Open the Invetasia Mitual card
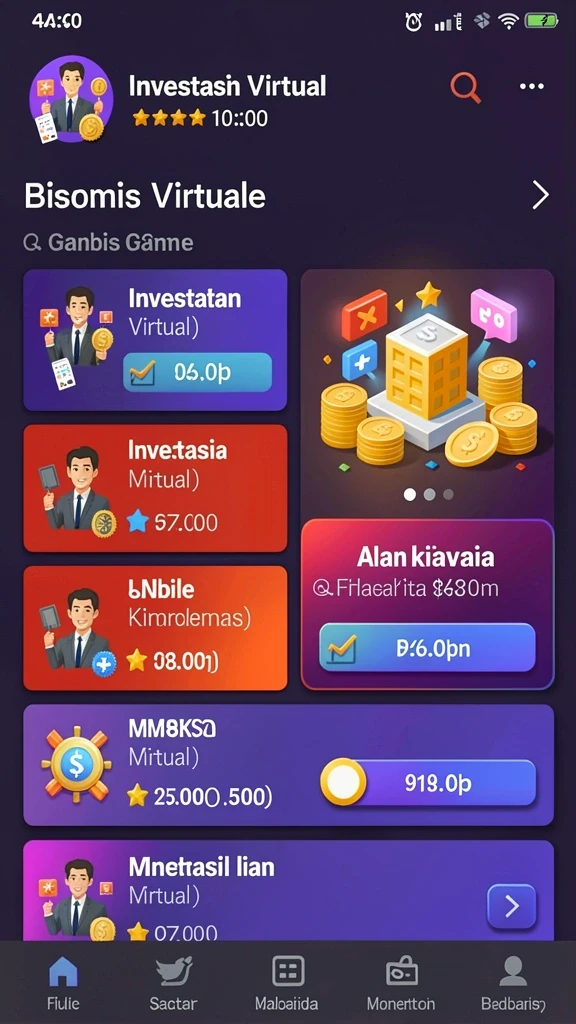 click(155, 488)
